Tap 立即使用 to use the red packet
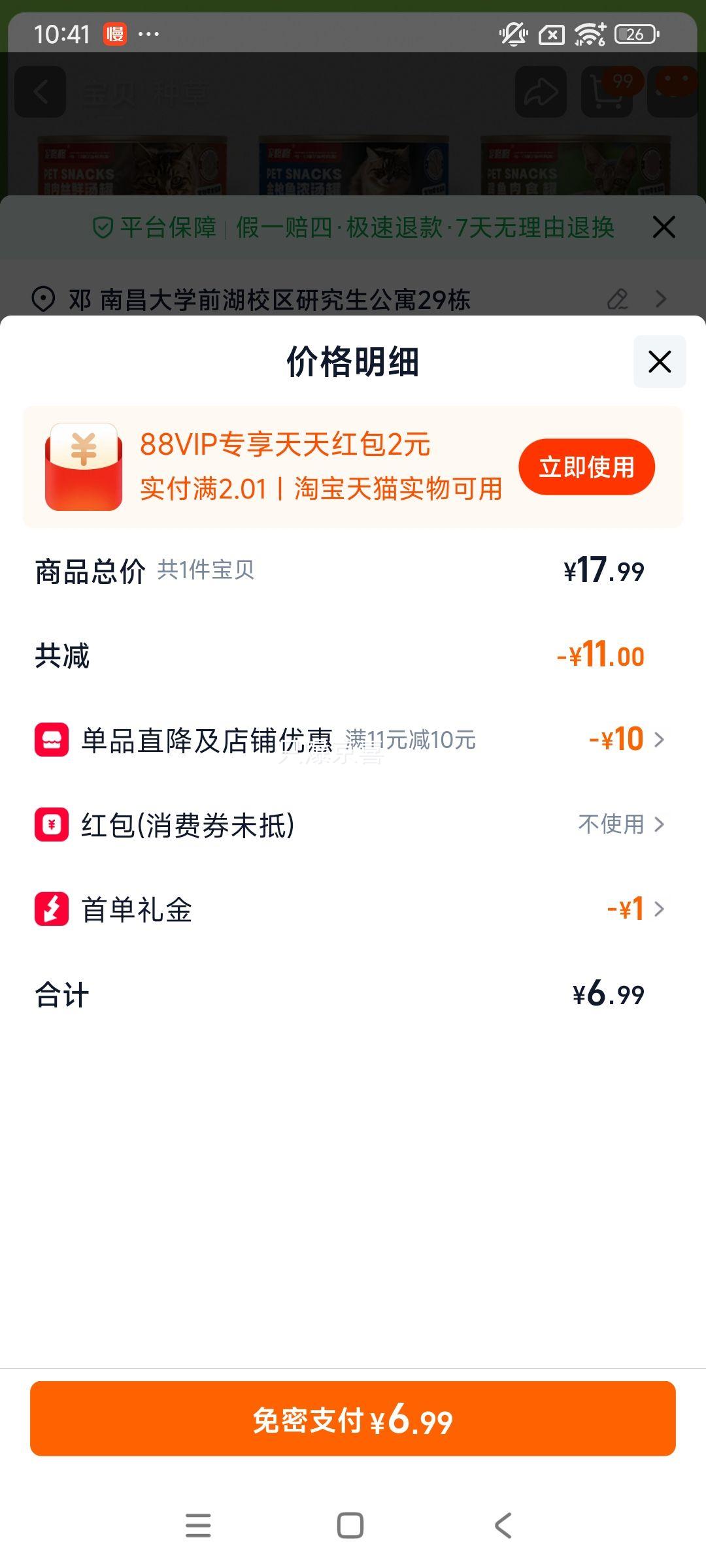 [x=586, y=466]
